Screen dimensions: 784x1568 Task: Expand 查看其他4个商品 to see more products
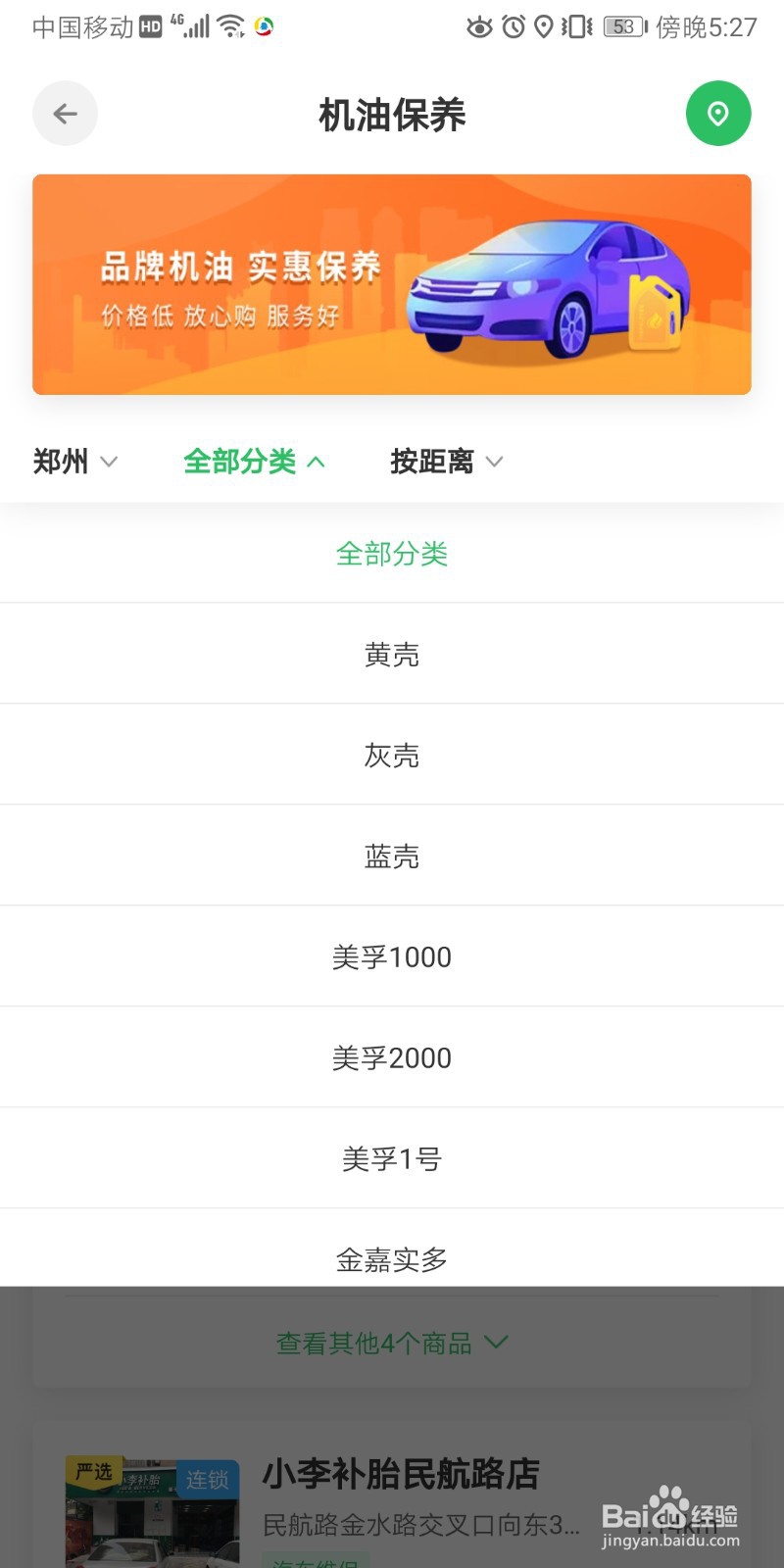click(x=392, y=1343)
